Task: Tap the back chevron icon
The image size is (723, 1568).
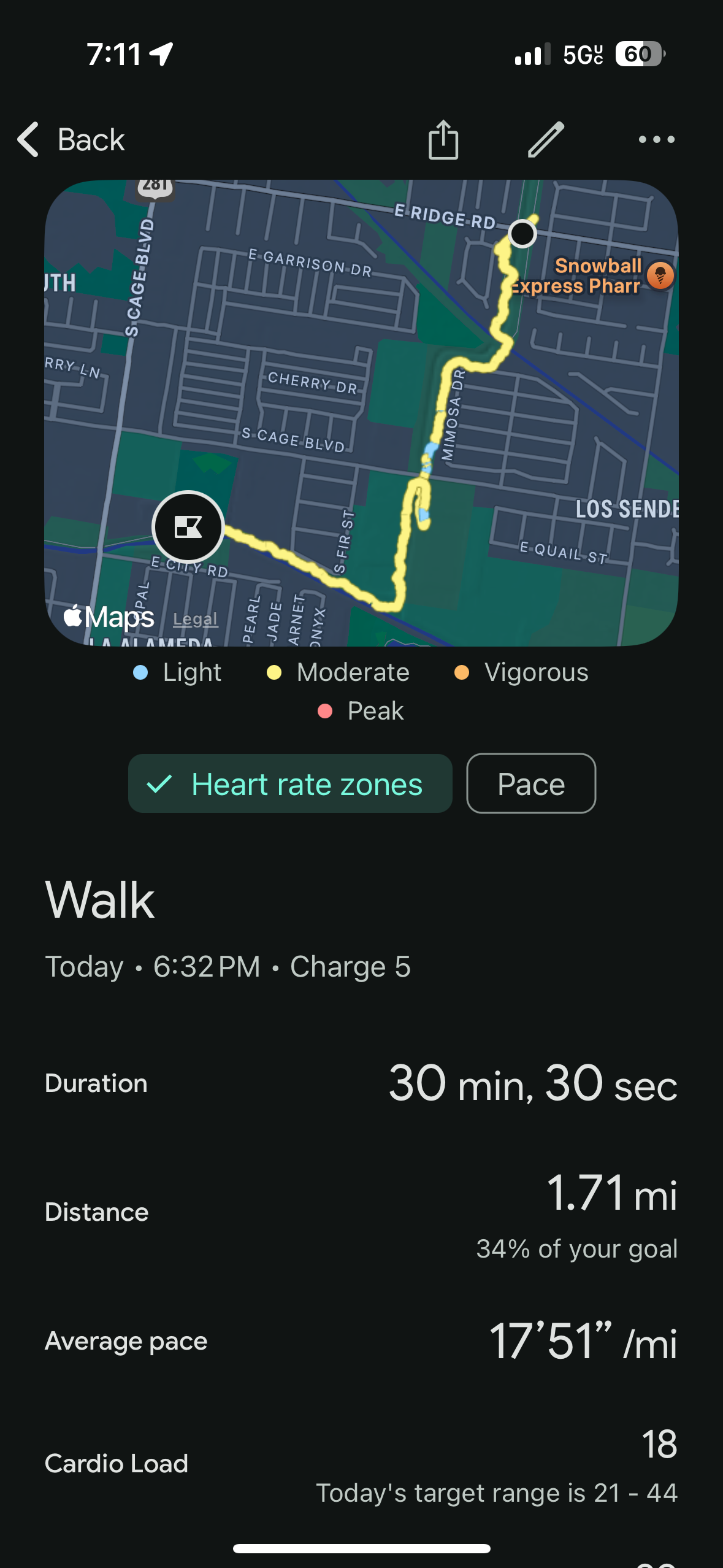Action: click(x=28, y=140)
